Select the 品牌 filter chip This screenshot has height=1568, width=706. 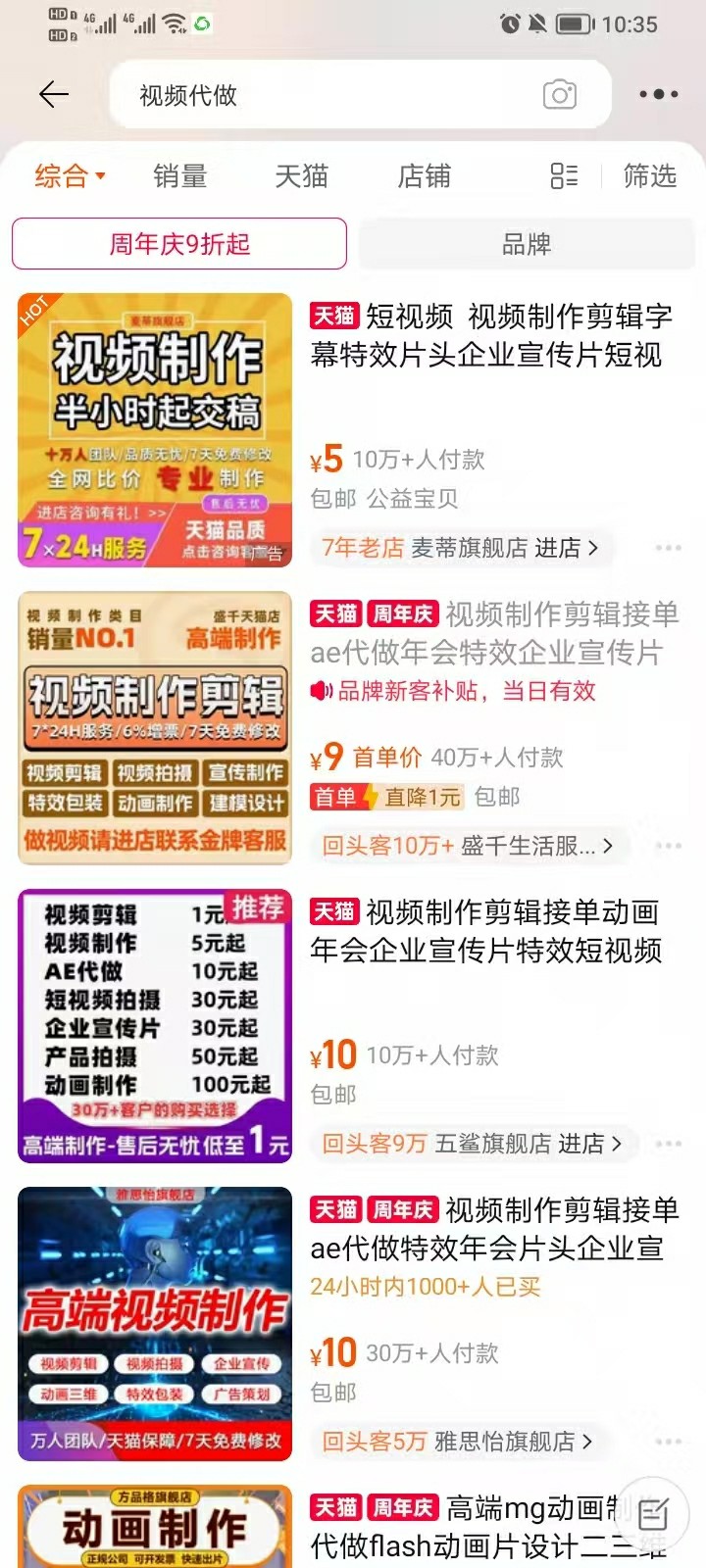(527, 244)
